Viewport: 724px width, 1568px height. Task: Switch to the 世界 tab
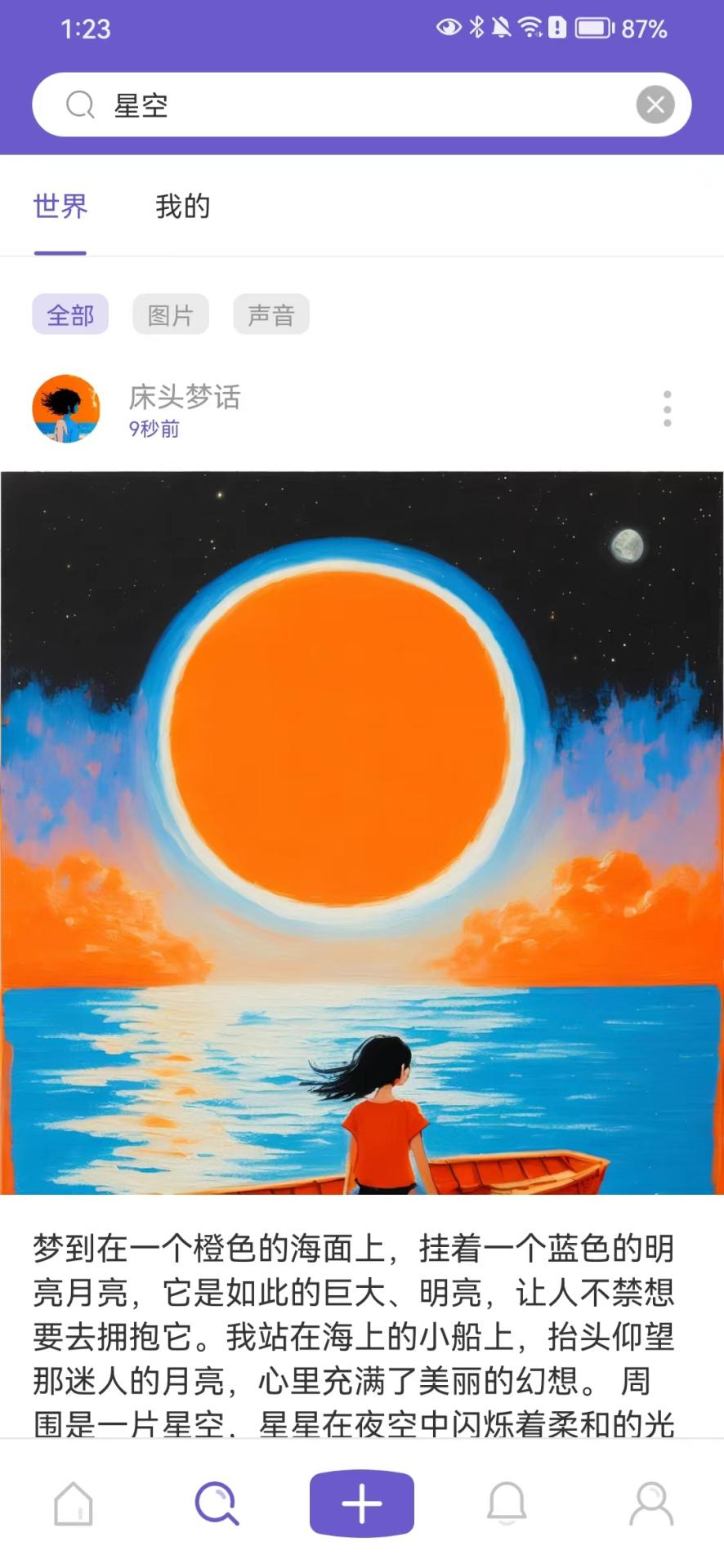(60, 207)
